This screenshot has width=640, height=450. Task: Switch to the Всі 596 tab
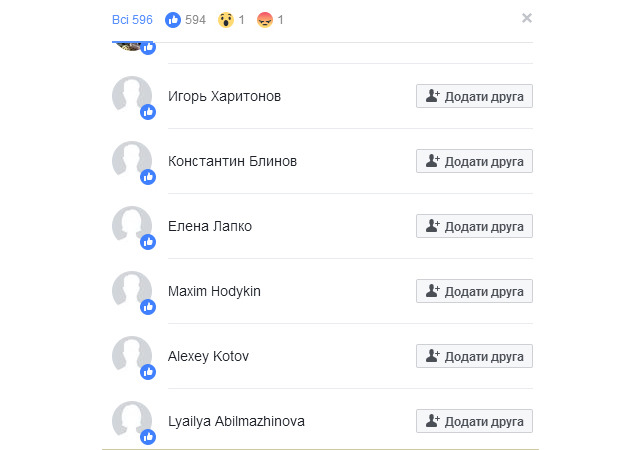click(132, 19)
